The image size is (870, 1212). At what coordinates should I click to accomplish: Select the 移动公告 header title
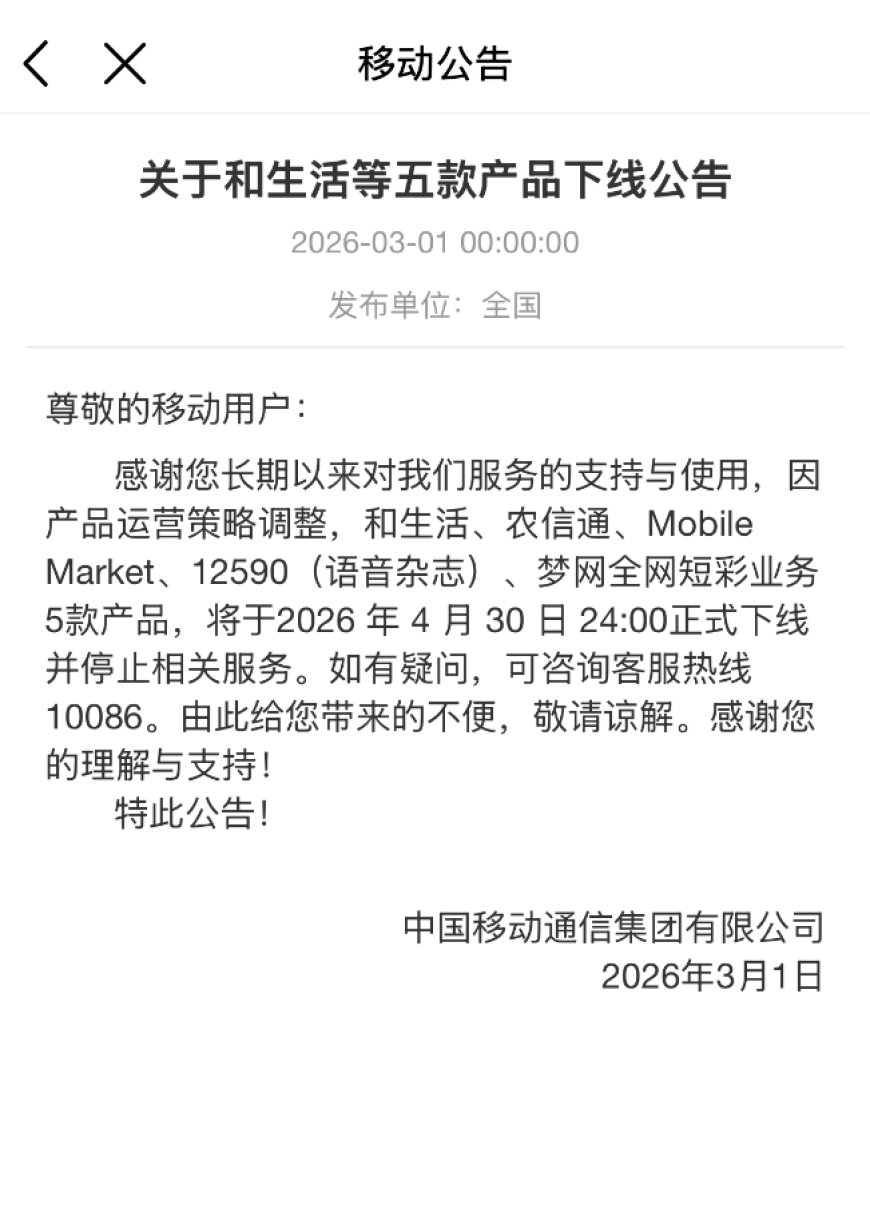coord(435,63)
